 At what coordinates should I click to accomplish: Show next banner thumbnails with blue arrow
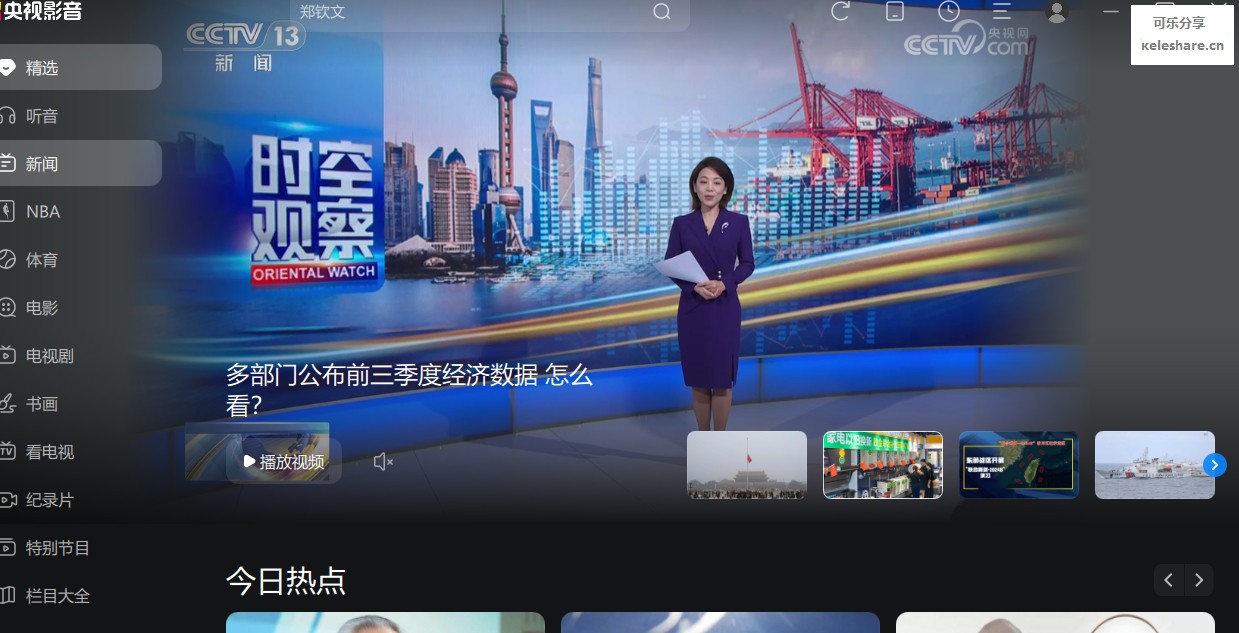[x=1214, y=465]
